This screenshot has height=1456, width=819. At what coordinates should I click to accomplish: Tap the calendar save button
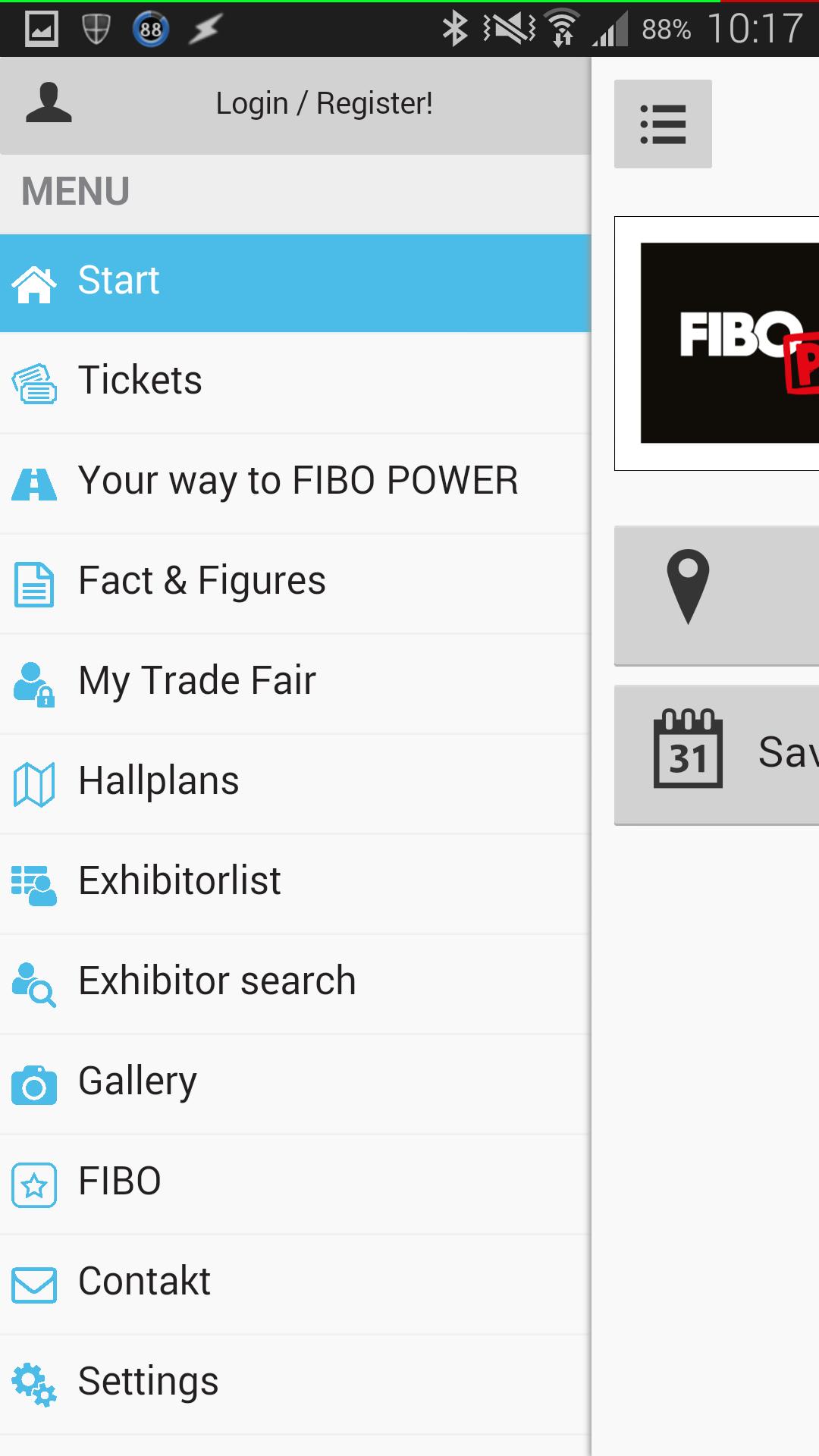coord(716,753)
